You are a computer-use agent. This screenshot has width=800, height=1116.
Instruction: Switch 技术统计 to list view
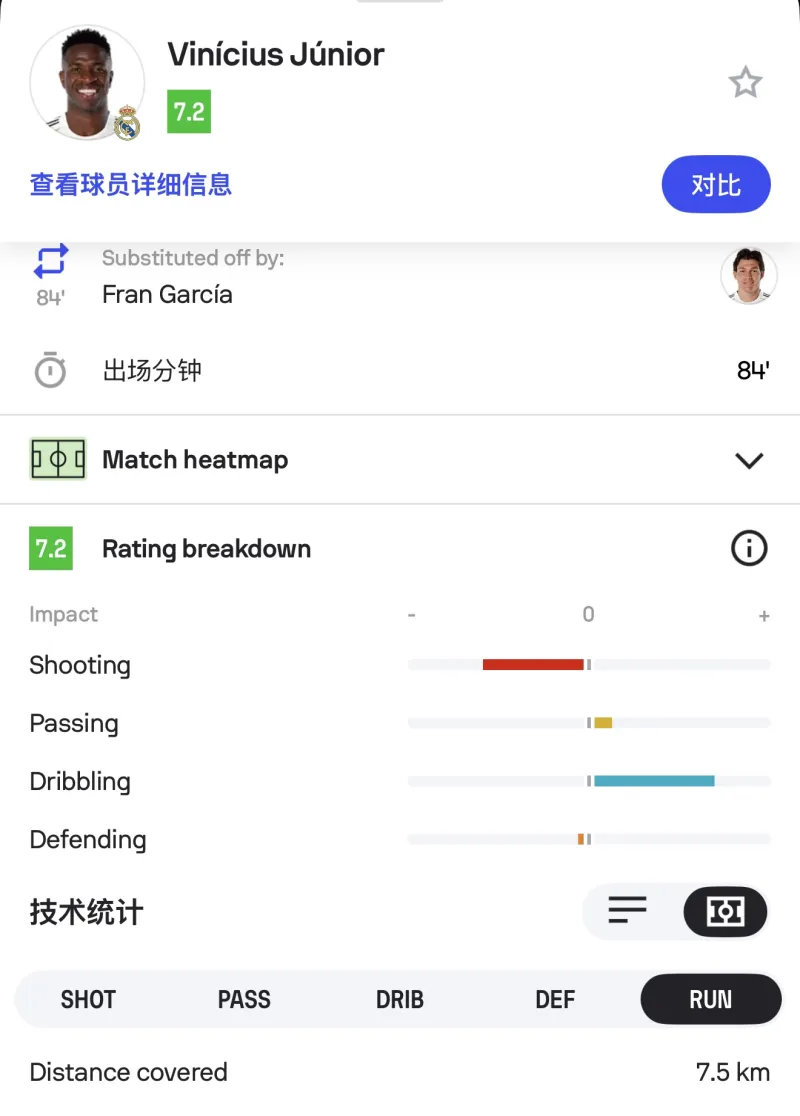[x=628, y=911]
